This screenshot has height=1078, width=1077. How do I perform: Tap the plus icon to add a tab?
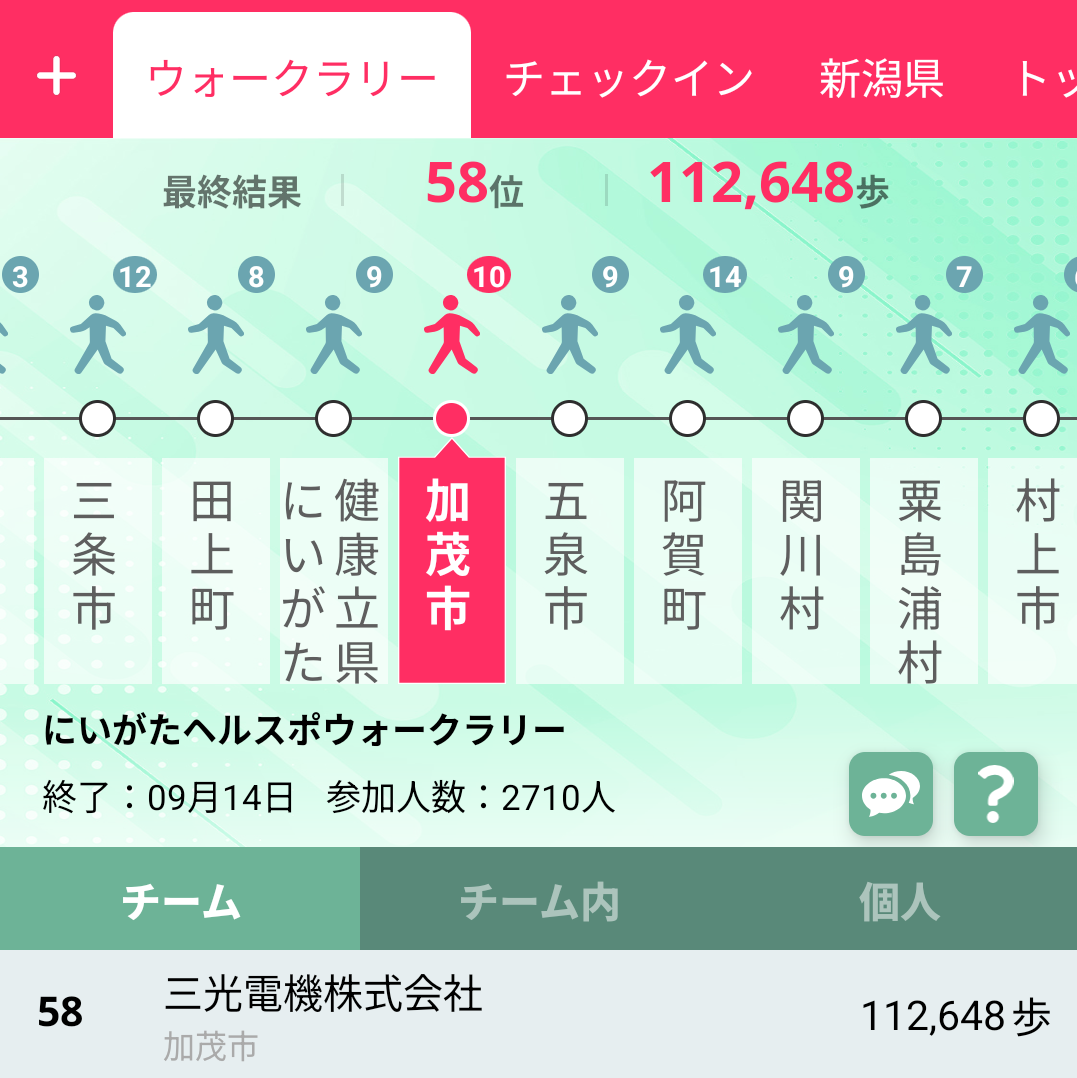(56, 76)
